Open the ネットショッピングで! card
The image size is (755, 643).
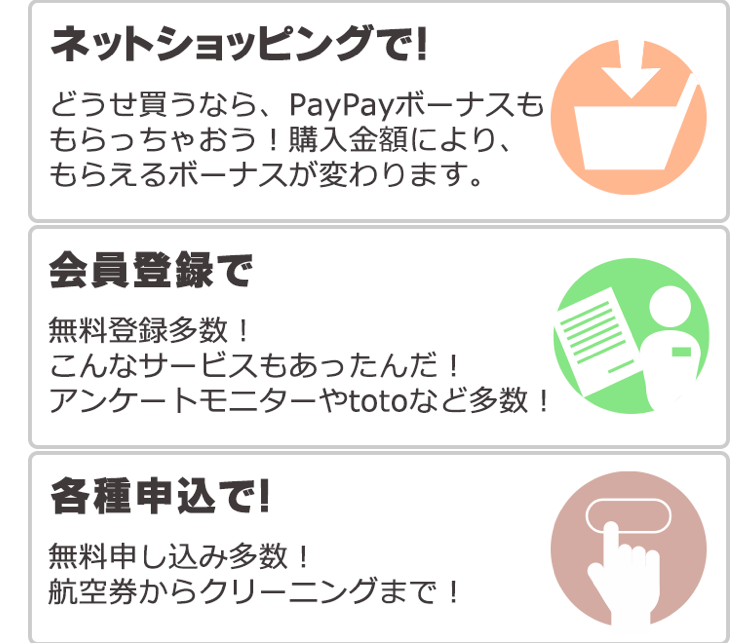coord(378,111)
